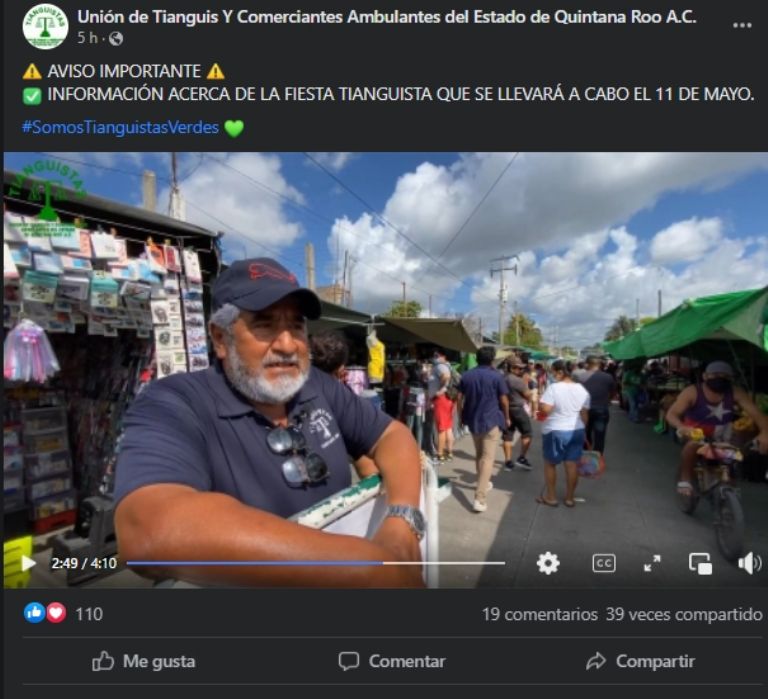Viewport: 768px width, 699px height.
Task: Open the Unión de Tianguis page name
Action: pos(386,16)
